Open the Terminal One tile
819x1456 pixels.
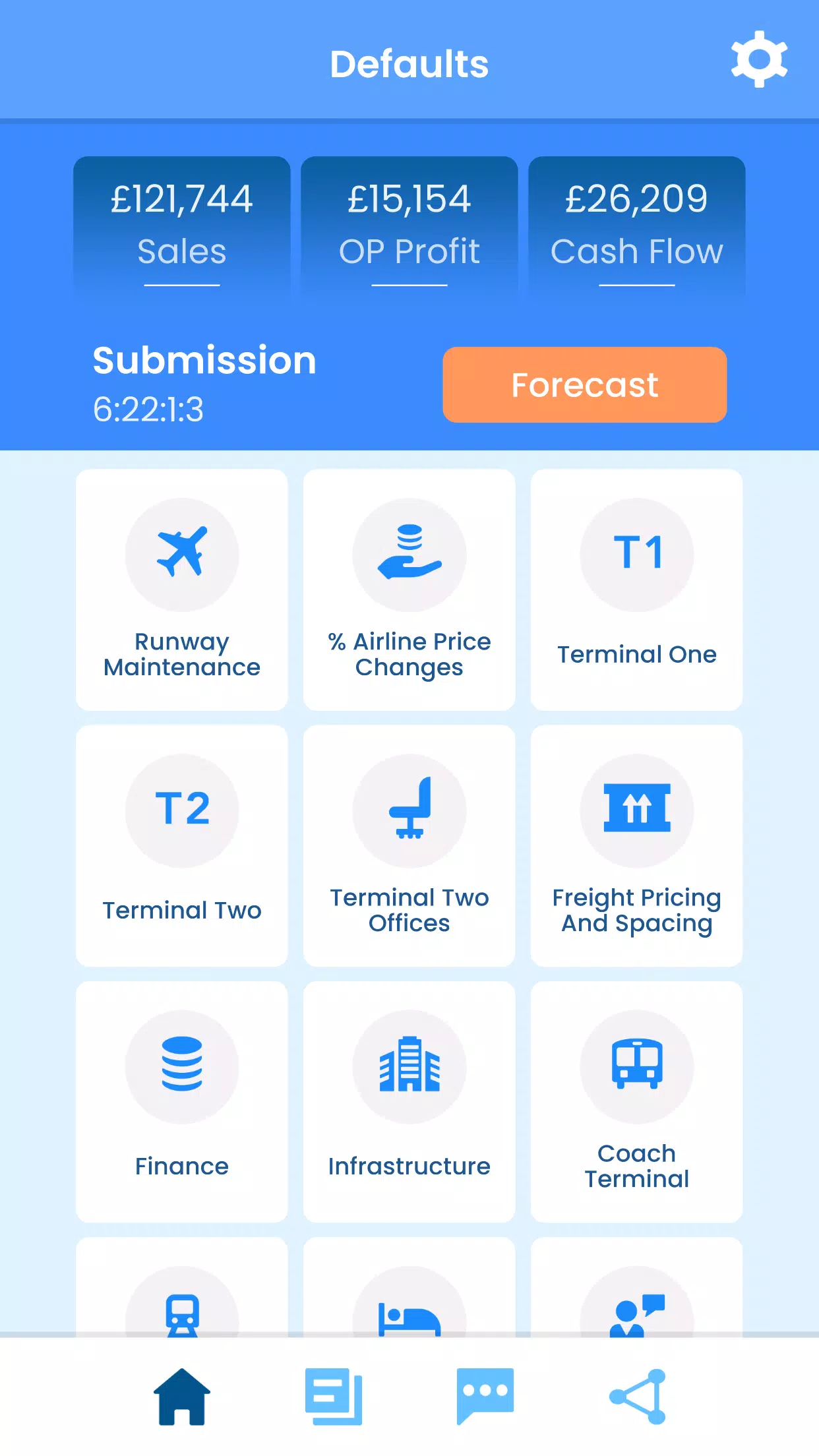coord(636,589)
